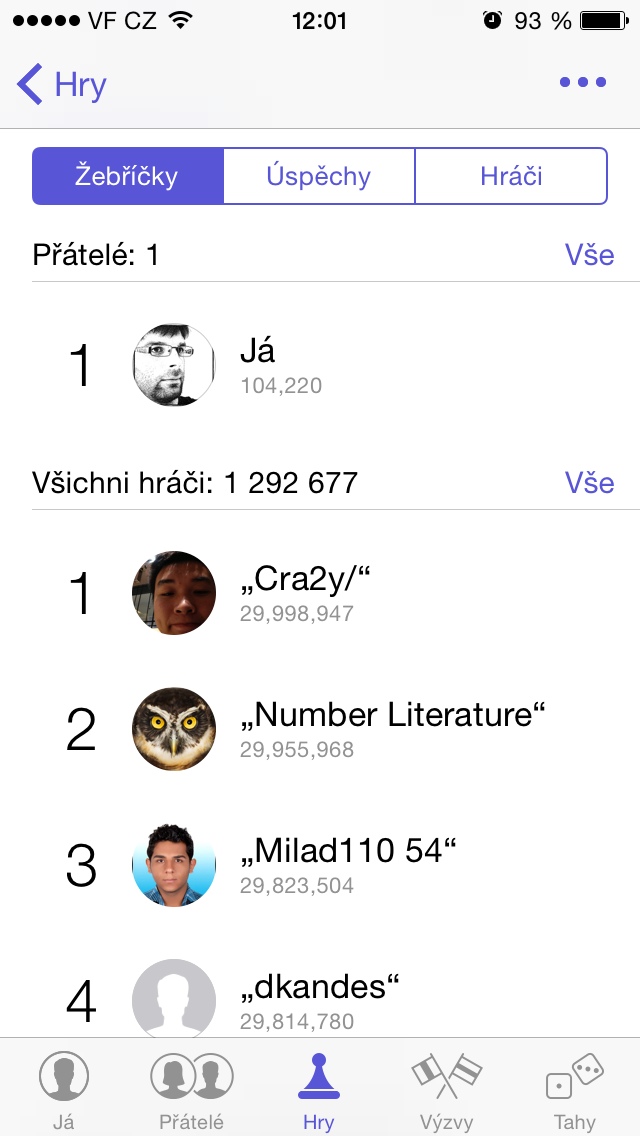Viewport: 640px width, 1136px height.
Task: Switch to the Úspěchy segment
Action: [319, 177]
